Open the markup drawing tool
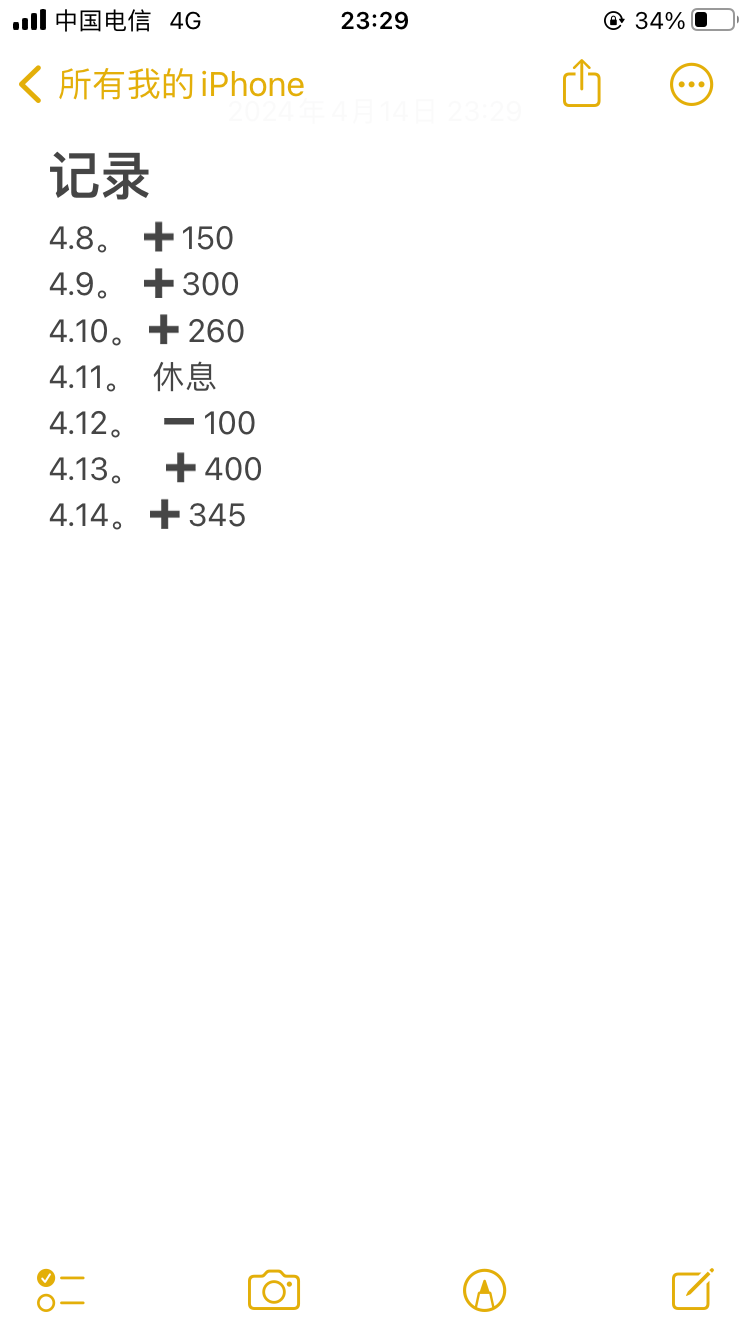750x1334 pixels. point(485,1290)
